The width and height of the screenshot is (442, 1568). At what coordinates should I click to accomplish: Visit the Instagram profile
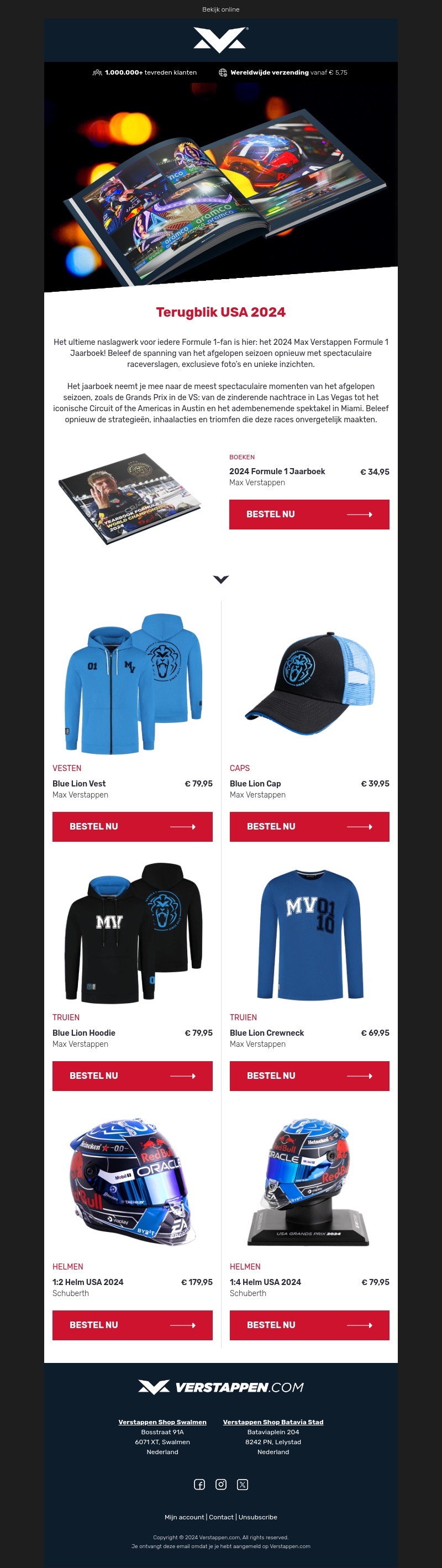pos(221,1484)
